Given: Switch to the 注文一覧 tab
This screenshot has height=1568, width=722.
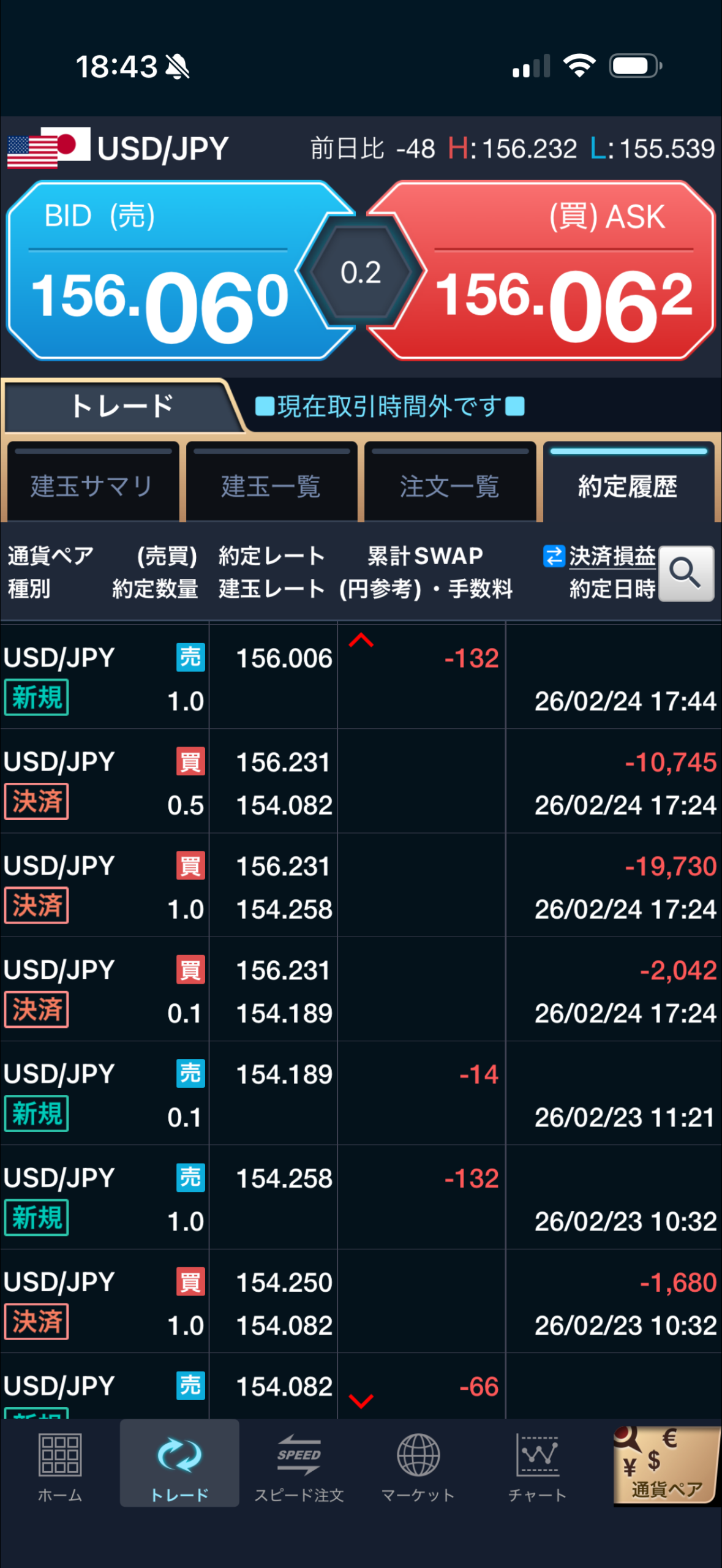Looking at the screenshot, I should coord(449,486).
